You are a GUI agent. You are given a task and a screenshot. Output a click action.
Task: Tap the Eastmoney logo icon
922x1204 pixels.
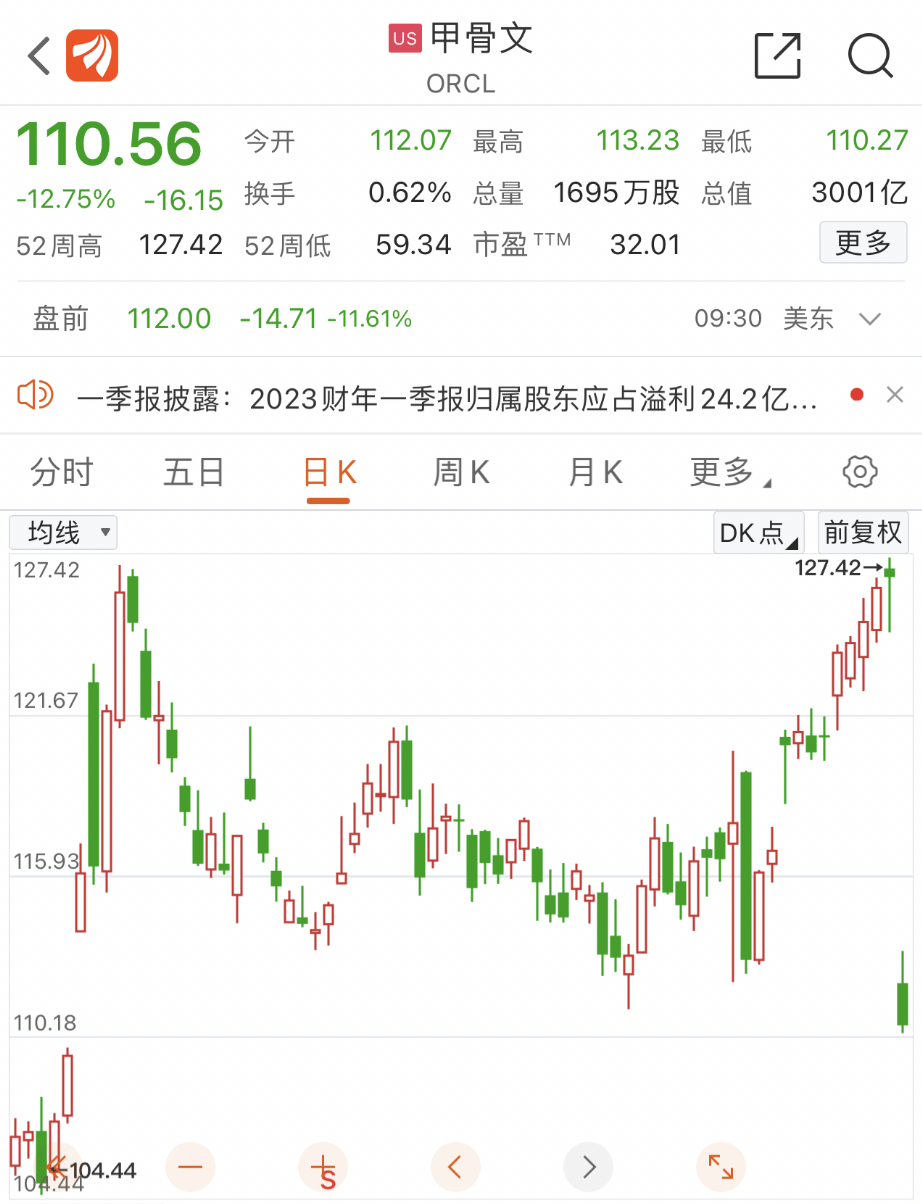92,56
